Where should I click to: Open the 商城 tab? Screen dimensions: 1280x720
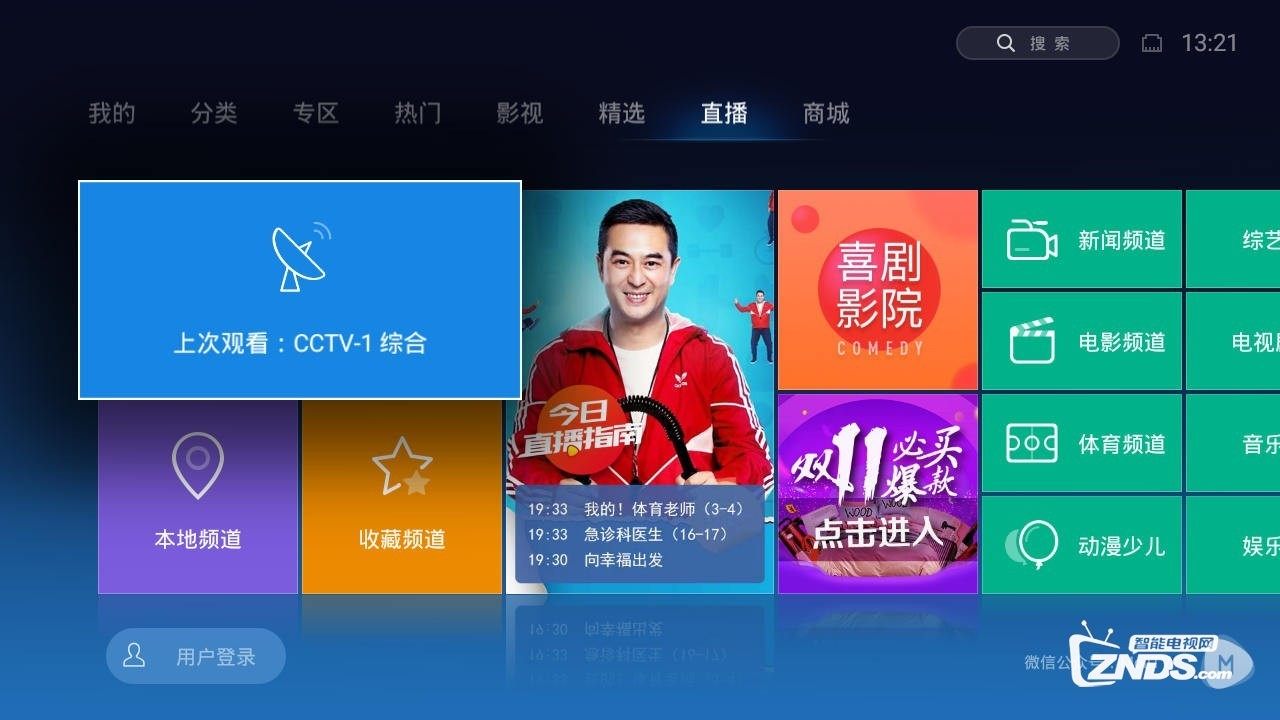[x=826, y=113]
